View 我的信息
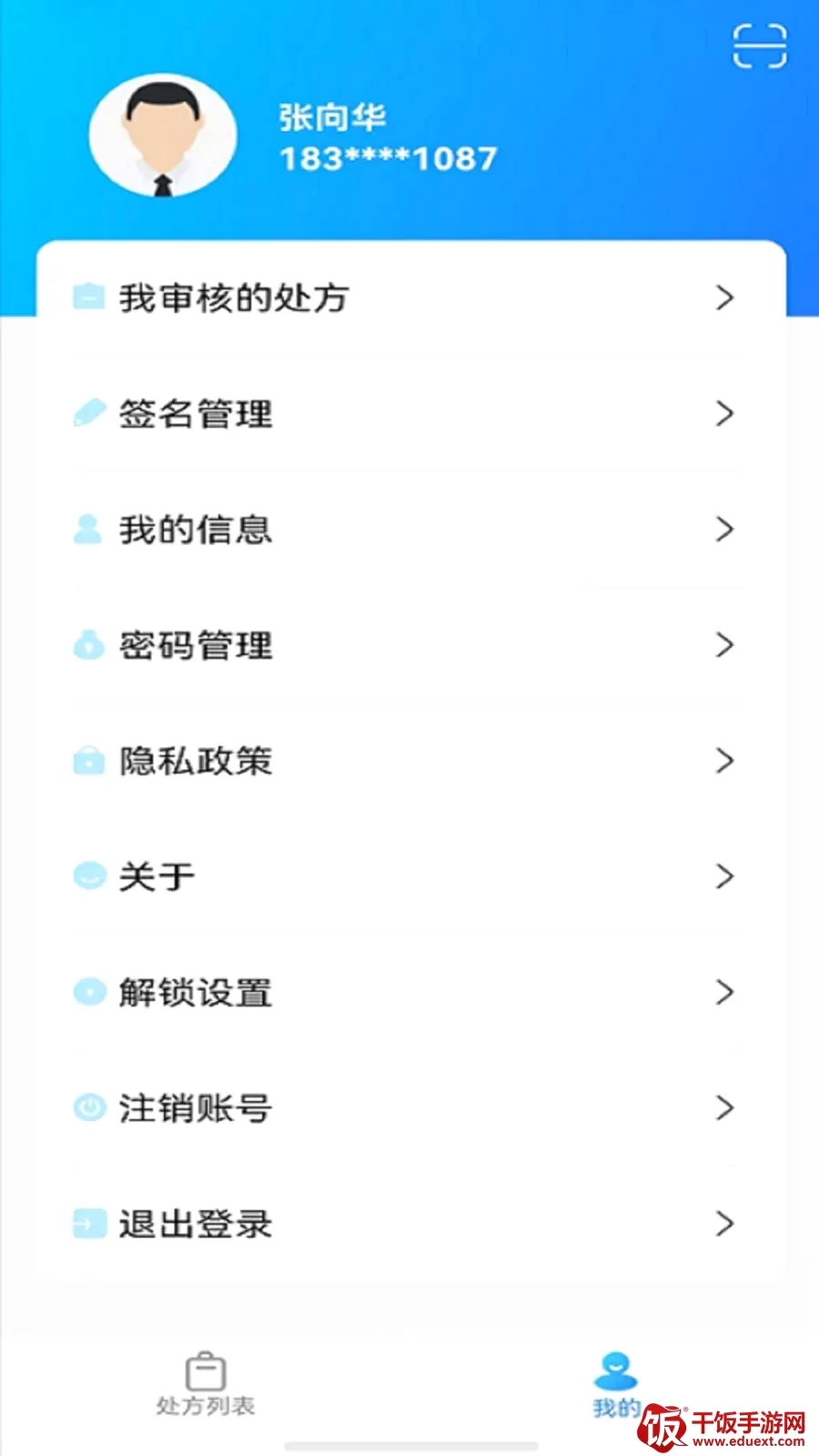 [x=410, y=529]
